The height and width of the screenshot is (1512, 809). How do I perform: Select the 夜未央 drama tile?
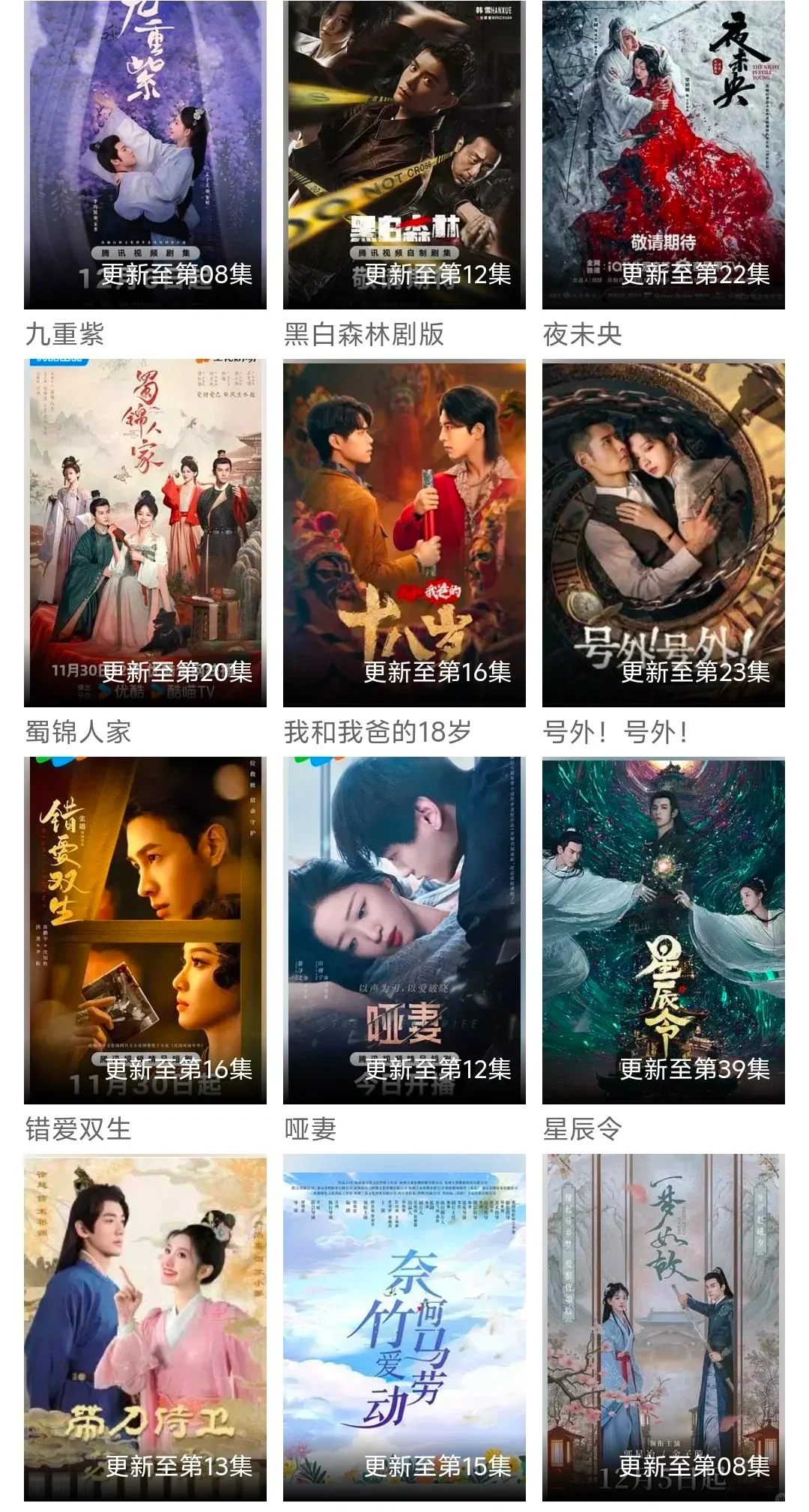(x=663, y=154)
